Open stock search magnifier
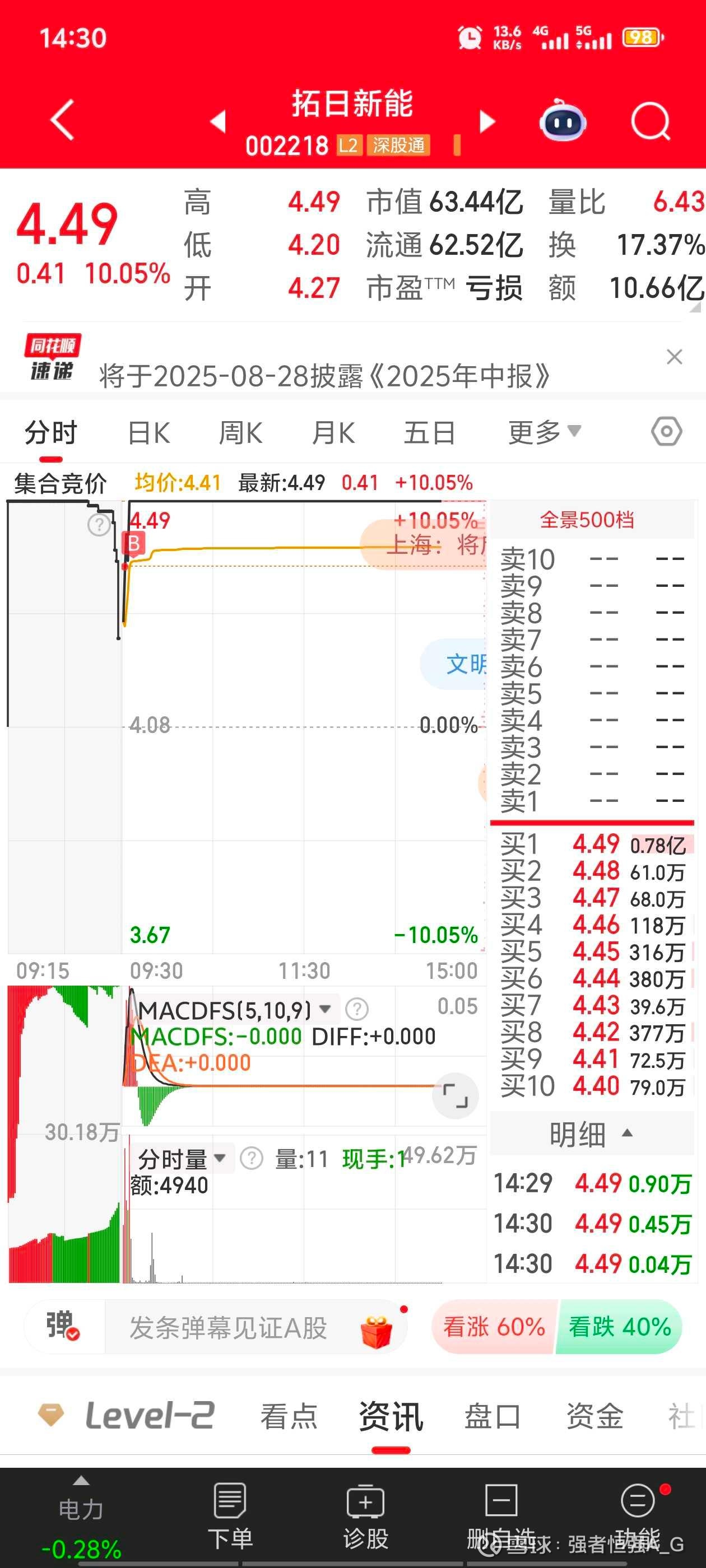Screen dimensions: 706x1568 click(x=651, y=121)
